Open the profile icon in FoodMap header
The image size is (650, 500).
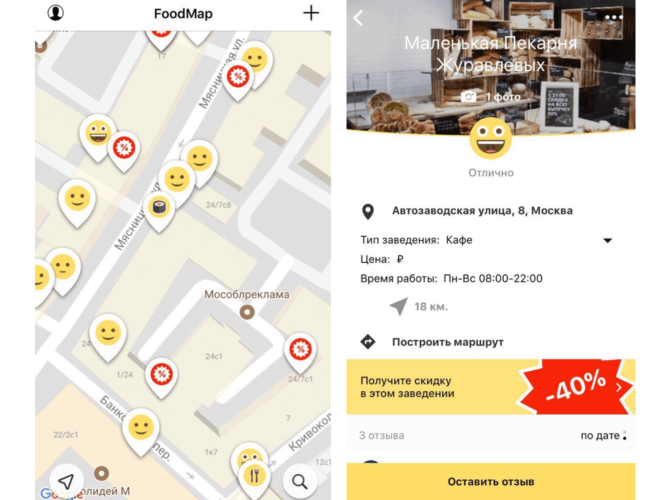click(55, 13)
